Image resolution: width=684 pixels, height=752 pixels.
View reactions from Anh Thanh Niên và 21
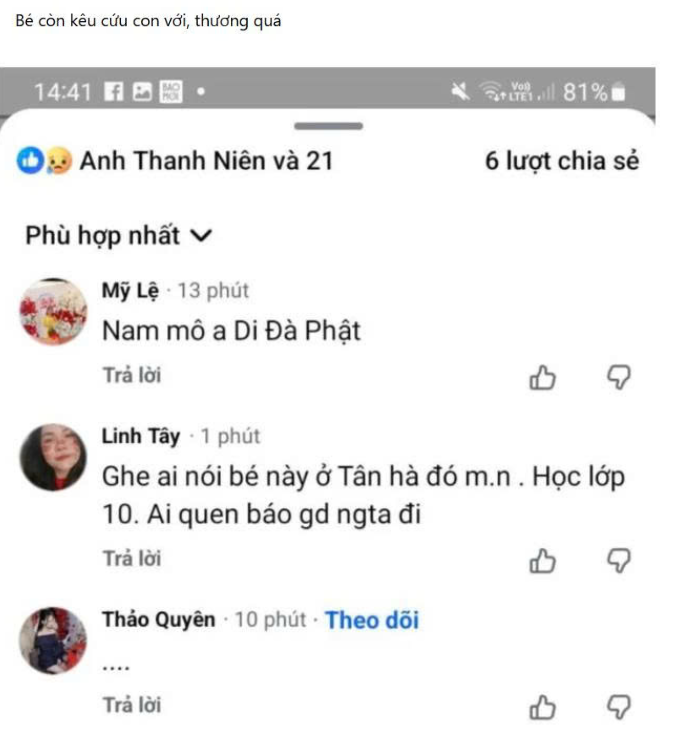coord(175,161)
